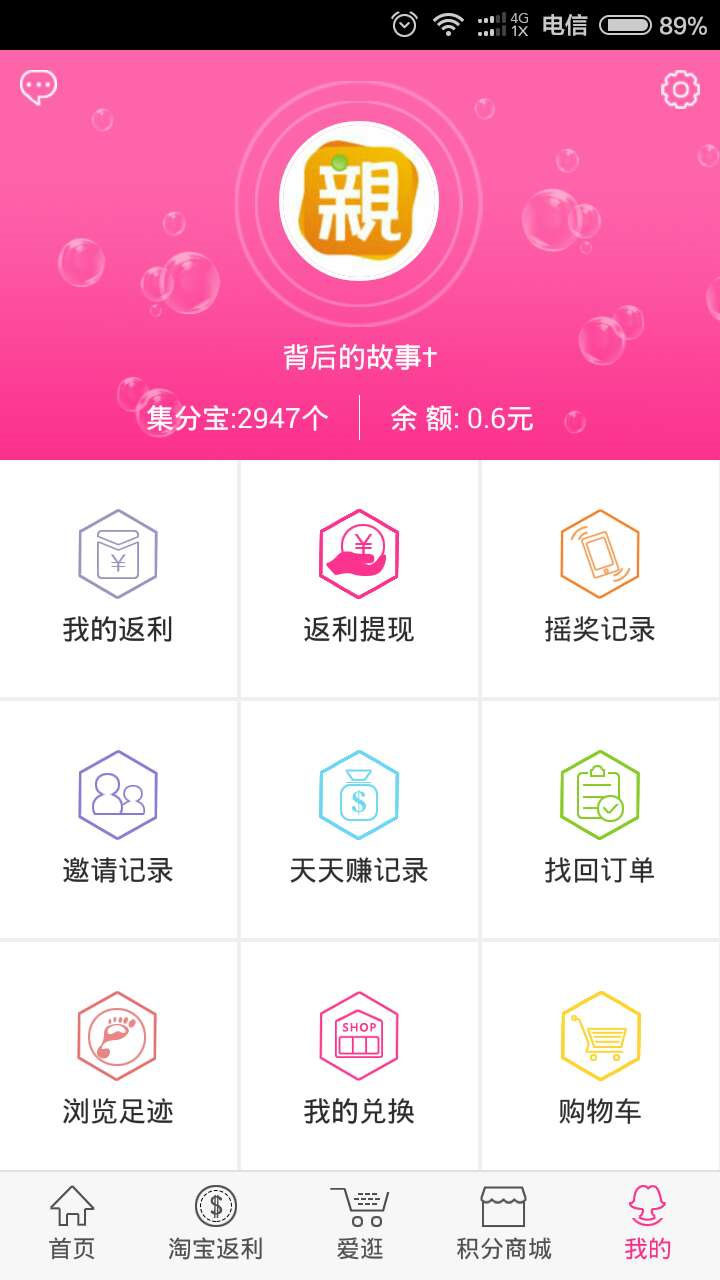This screenshot has width=720, height=1280.
Task: Open 我的返利
Action: click(x=118, y=579)
